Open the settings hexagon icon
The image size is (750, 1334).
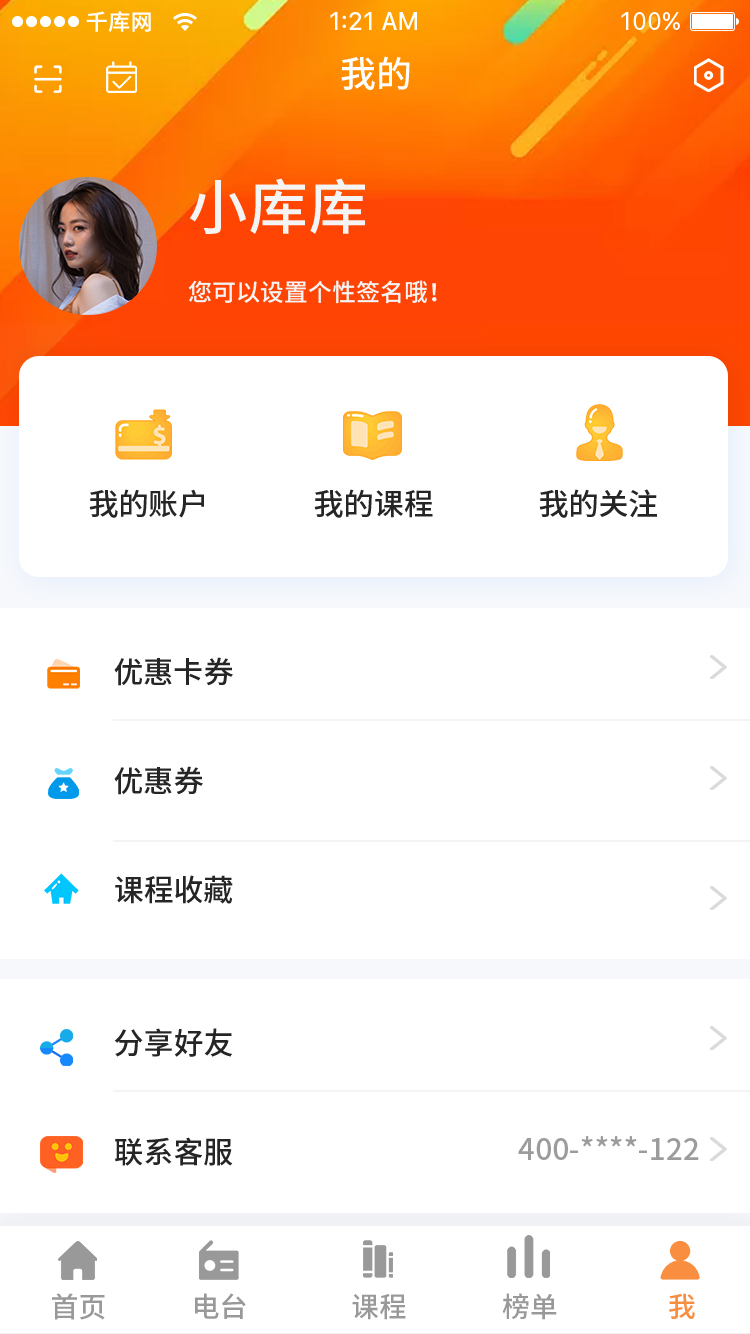708,76
